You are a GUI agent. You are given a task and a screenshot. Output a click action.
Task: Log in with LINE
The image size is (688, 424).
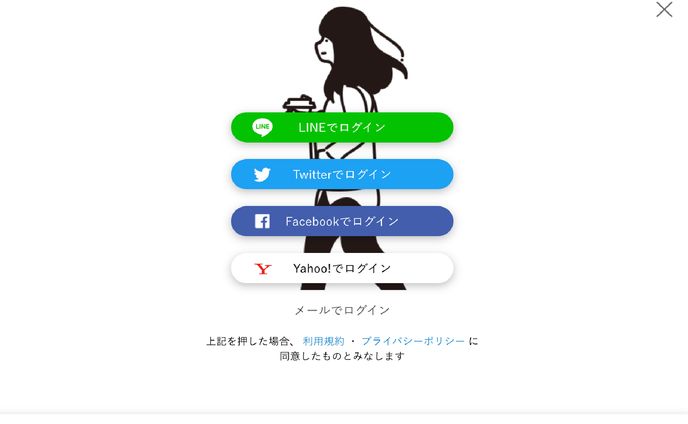pyautogui.click(x=342, y=127)
